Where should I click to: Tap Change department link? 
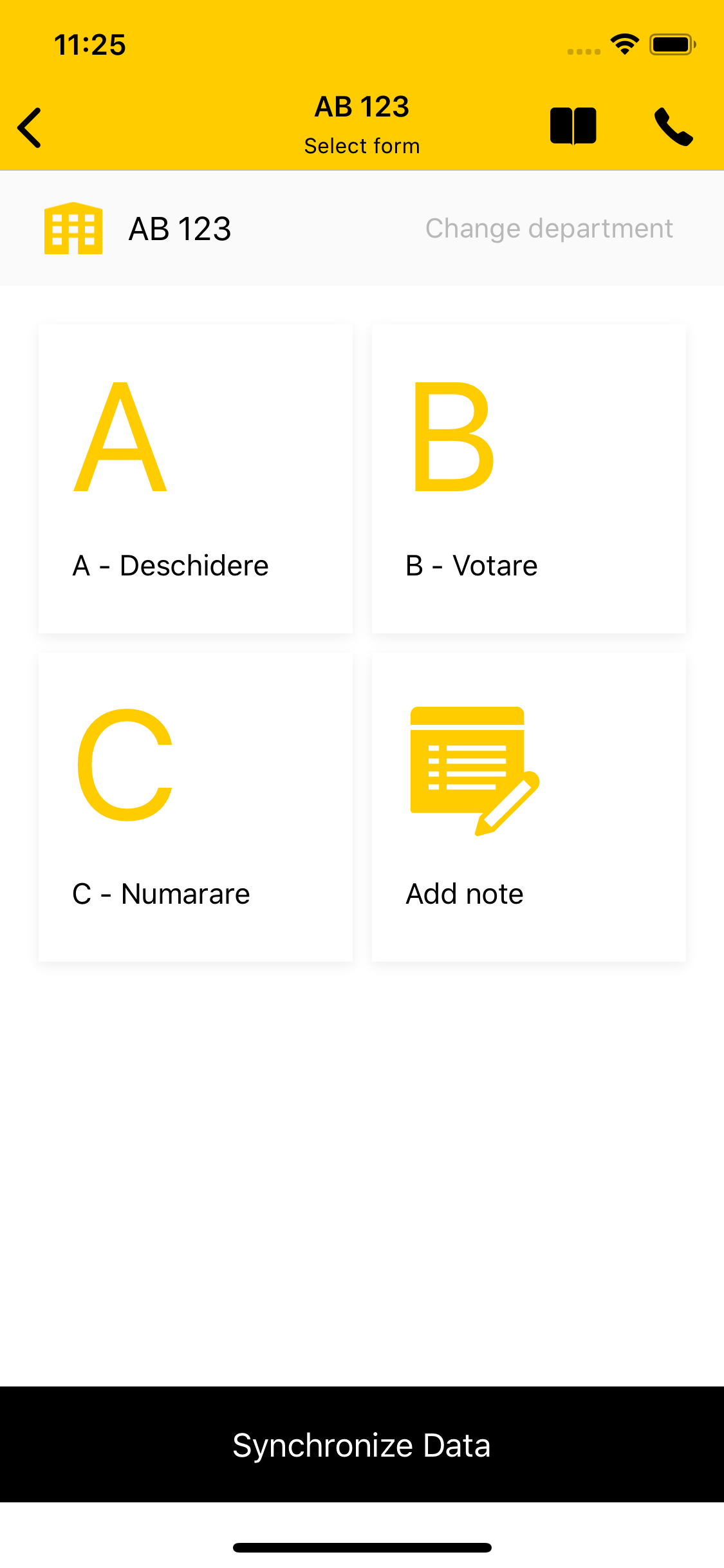pos(549,229)
